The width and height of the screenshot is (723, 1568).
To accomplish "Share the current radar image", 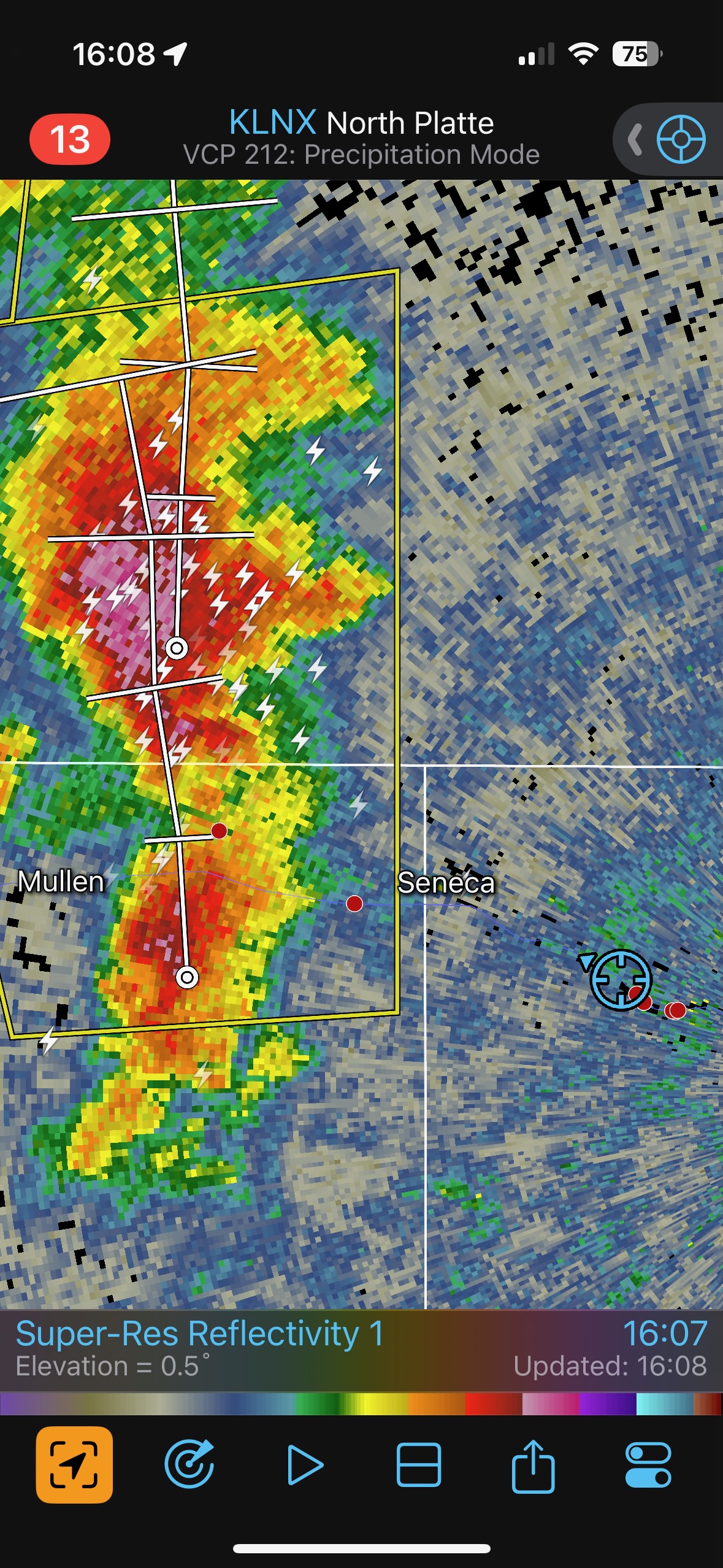I will (533, 1464).
